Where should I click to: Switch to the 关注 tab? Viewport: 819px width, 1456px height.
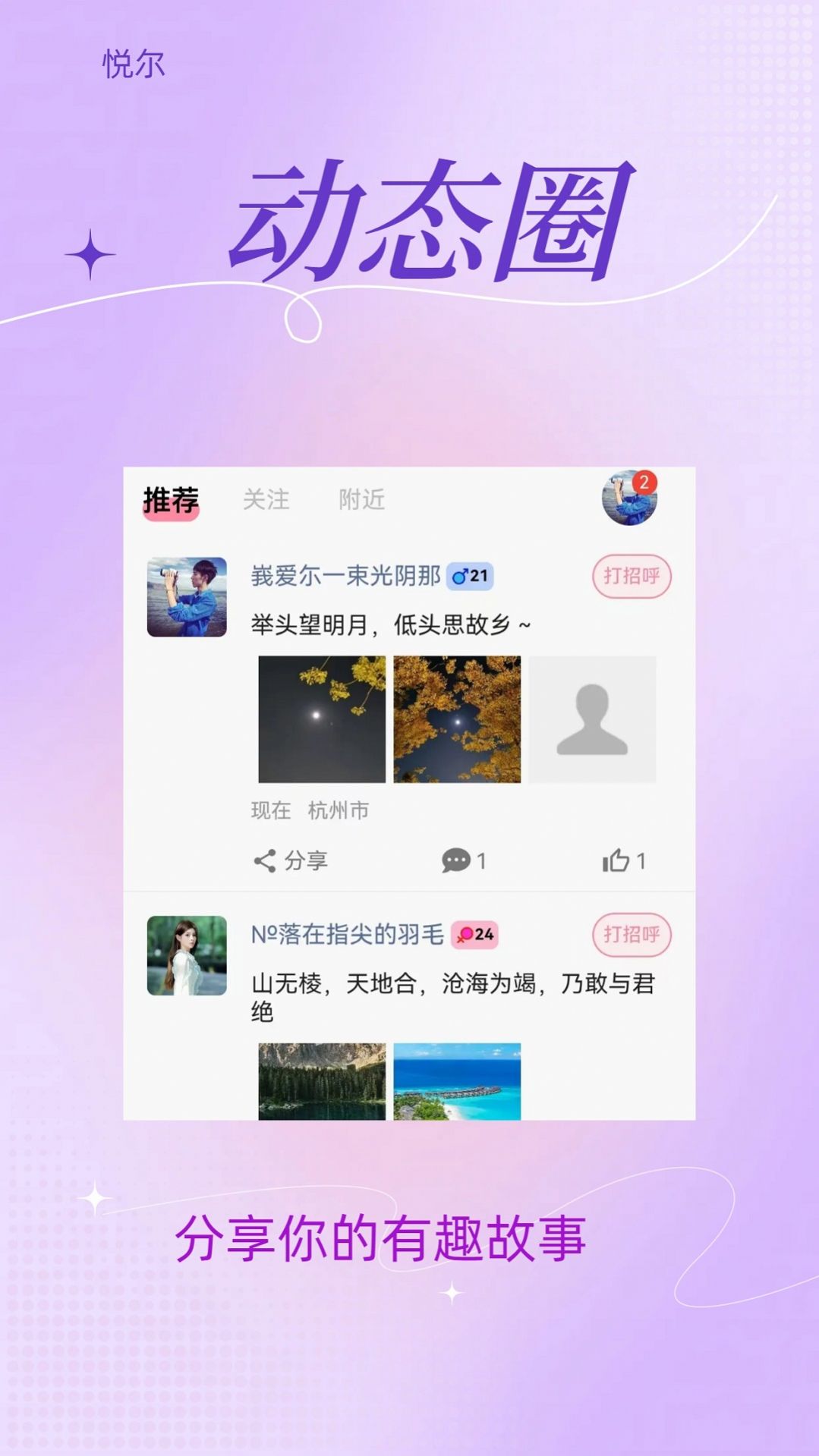click(x=265, y=499)
